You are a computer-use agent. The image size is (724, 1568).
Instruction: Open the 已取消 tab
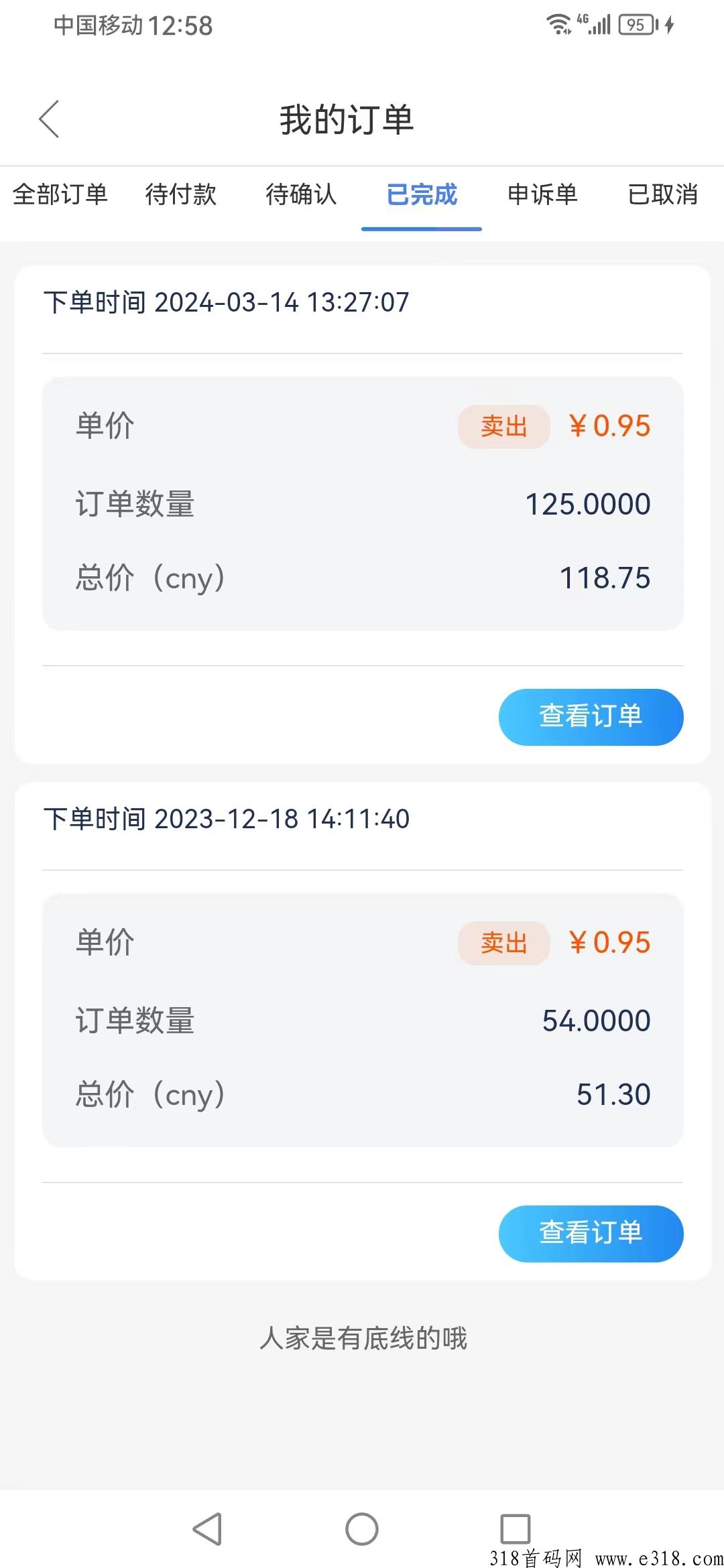(663, 195)
